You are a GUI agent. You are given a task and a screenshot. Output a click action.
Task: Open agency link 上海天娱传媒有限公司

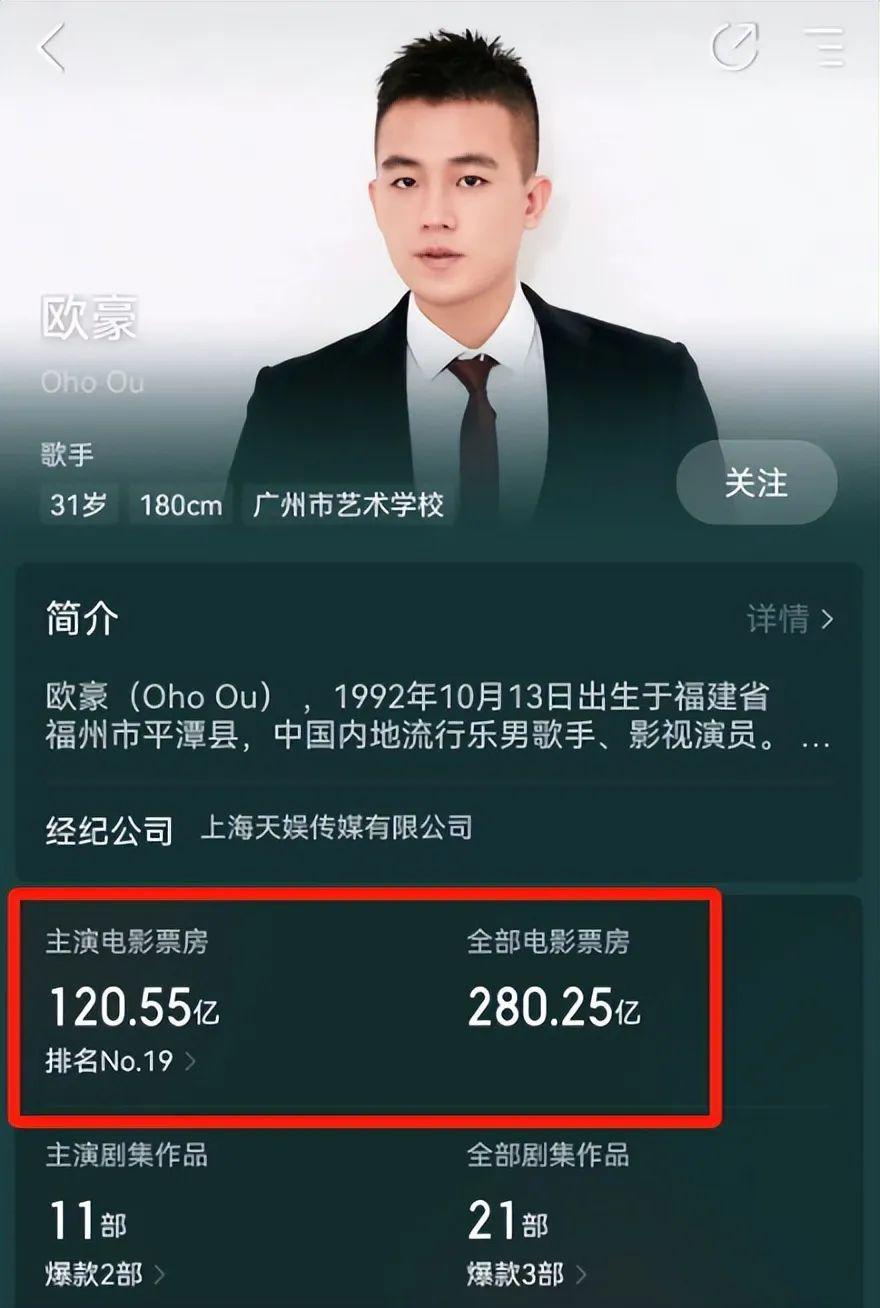338,828
